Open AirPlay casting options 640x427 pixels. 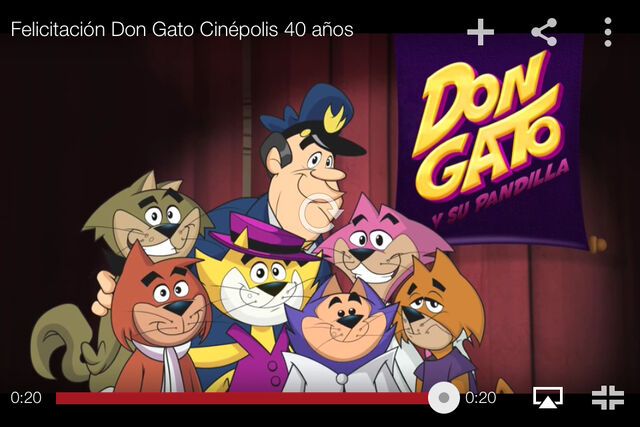(x=547, y=397)
